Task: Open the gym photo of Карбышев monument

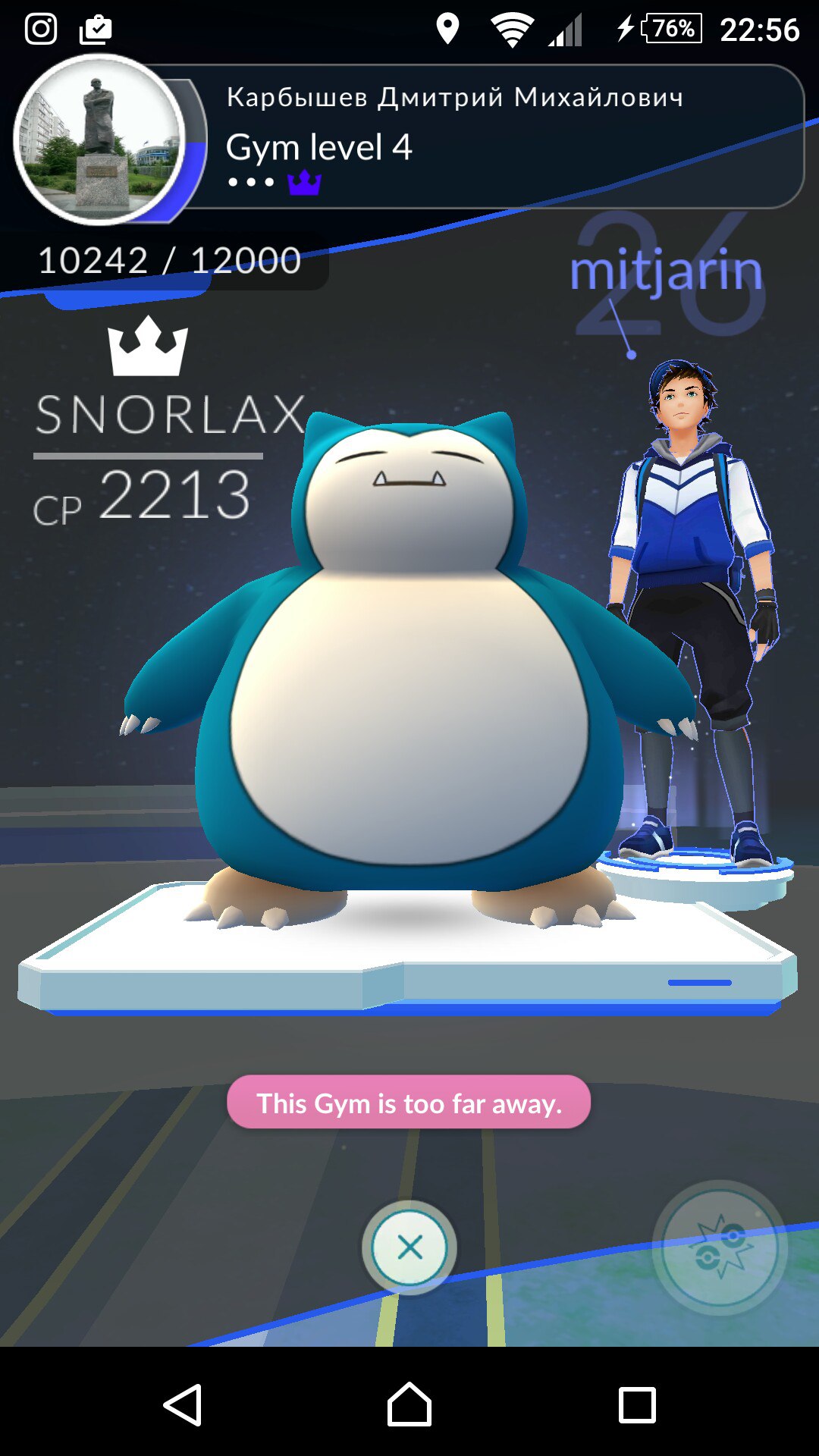Action: click(99, 140)
